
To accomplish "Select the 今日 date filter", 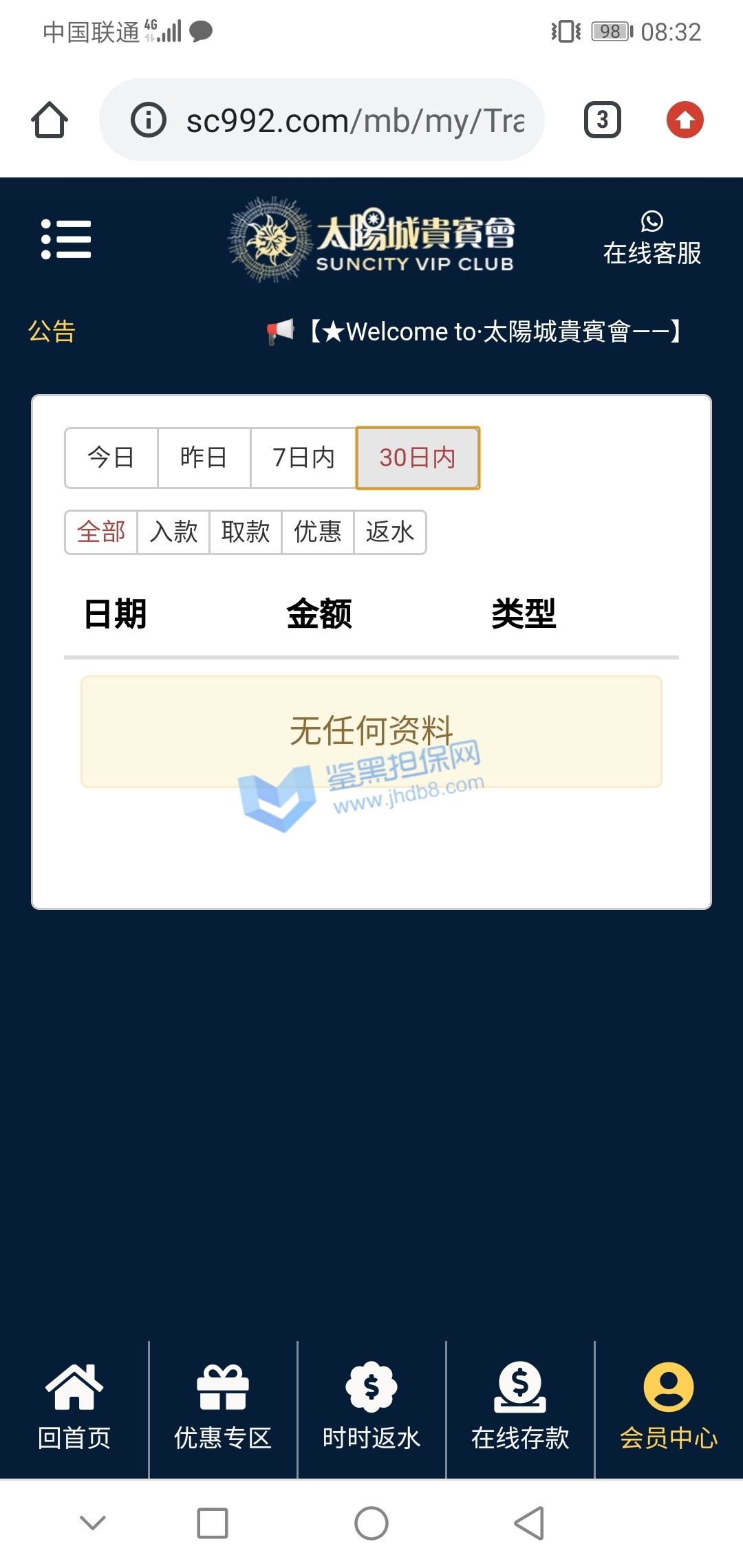I will [x=111, y=457].
